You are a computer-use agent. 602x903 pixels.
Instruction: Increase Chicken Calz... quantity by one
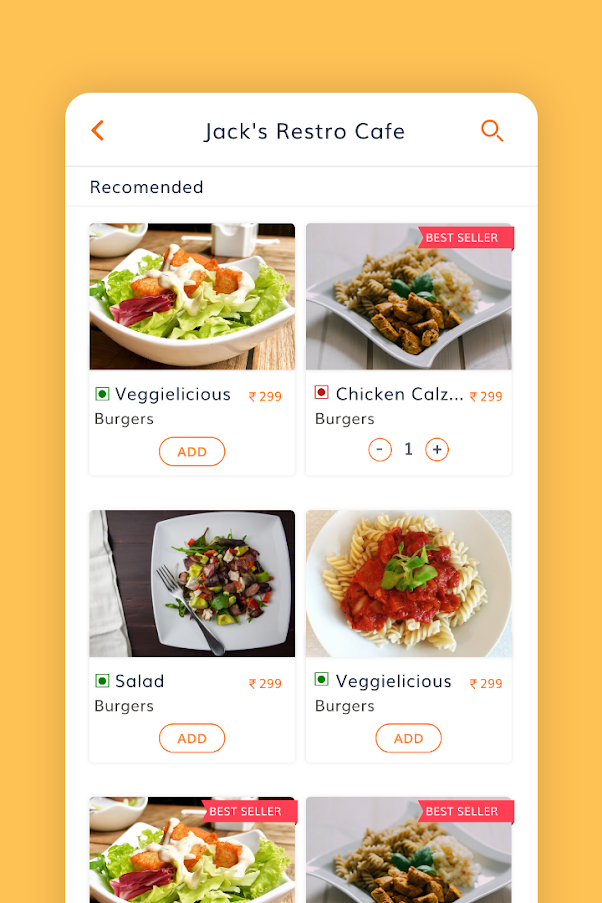[437, 450]
